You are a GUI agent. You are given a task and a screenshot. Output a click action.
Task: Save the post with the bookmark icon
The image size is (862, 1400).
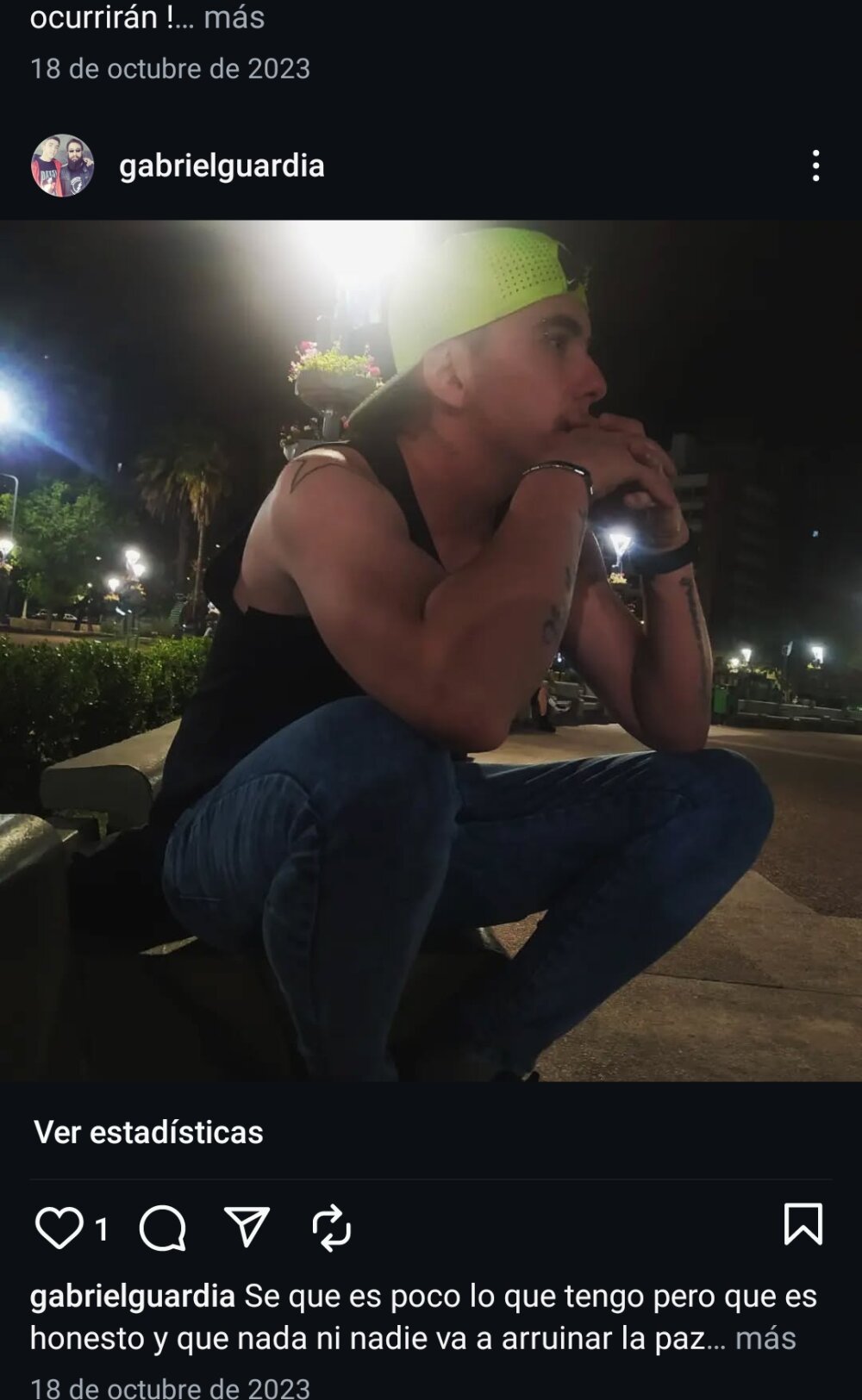pyautogui.click(x=804, y=1224)
